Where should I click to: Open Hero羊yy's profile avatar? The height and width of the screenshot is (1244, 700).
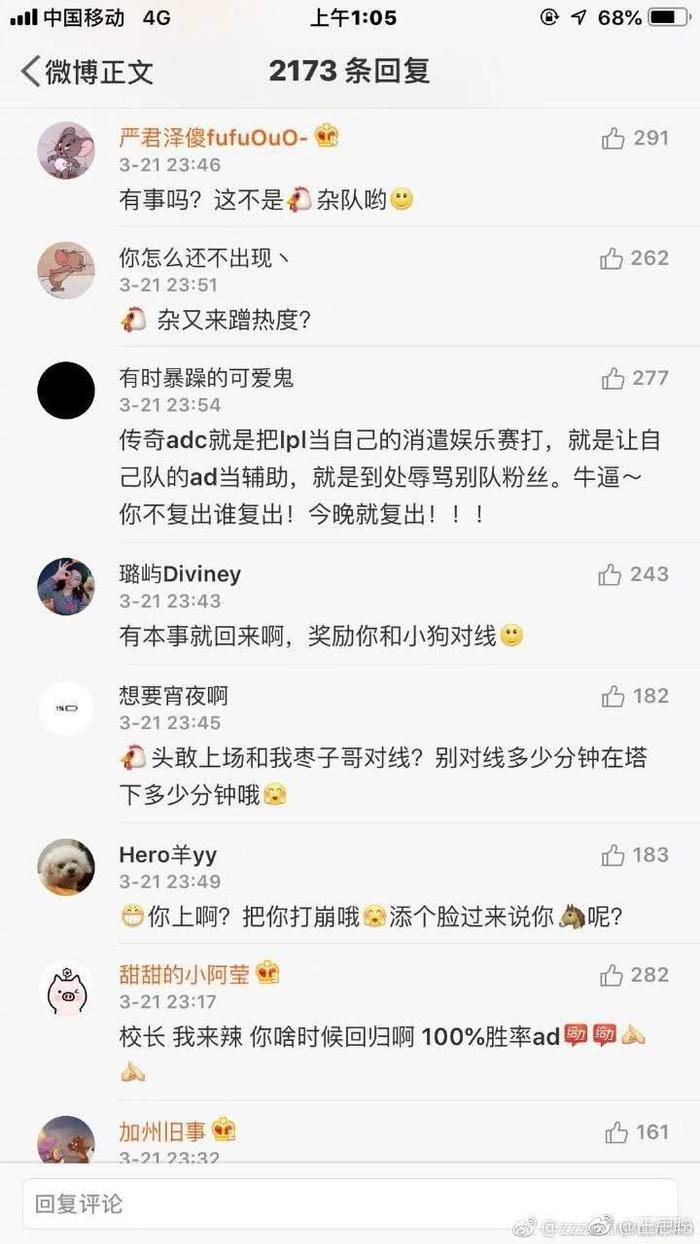tap(66, 867)
